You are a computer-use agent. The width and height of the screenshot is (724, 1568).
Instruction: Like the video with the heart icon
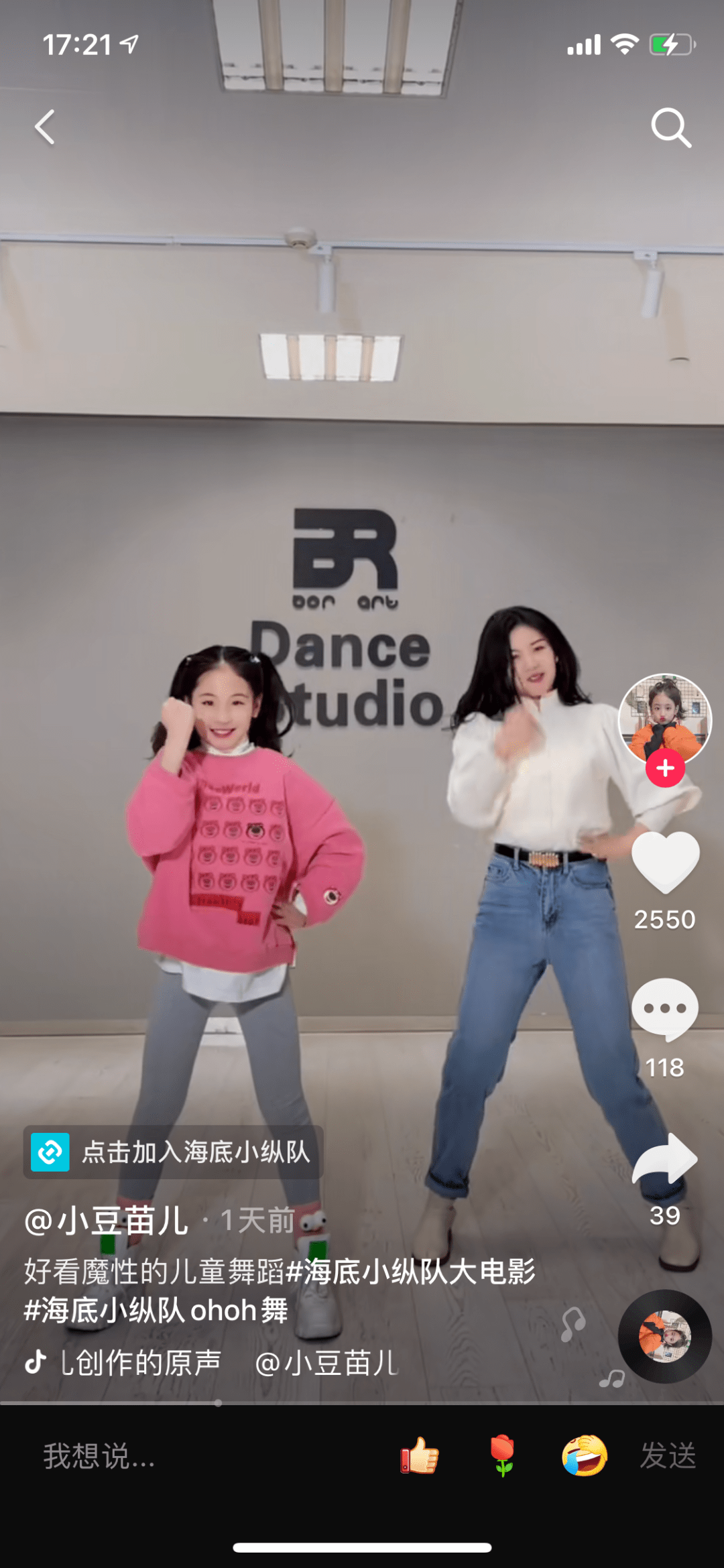pyautogui.click(x=665, y=863)
